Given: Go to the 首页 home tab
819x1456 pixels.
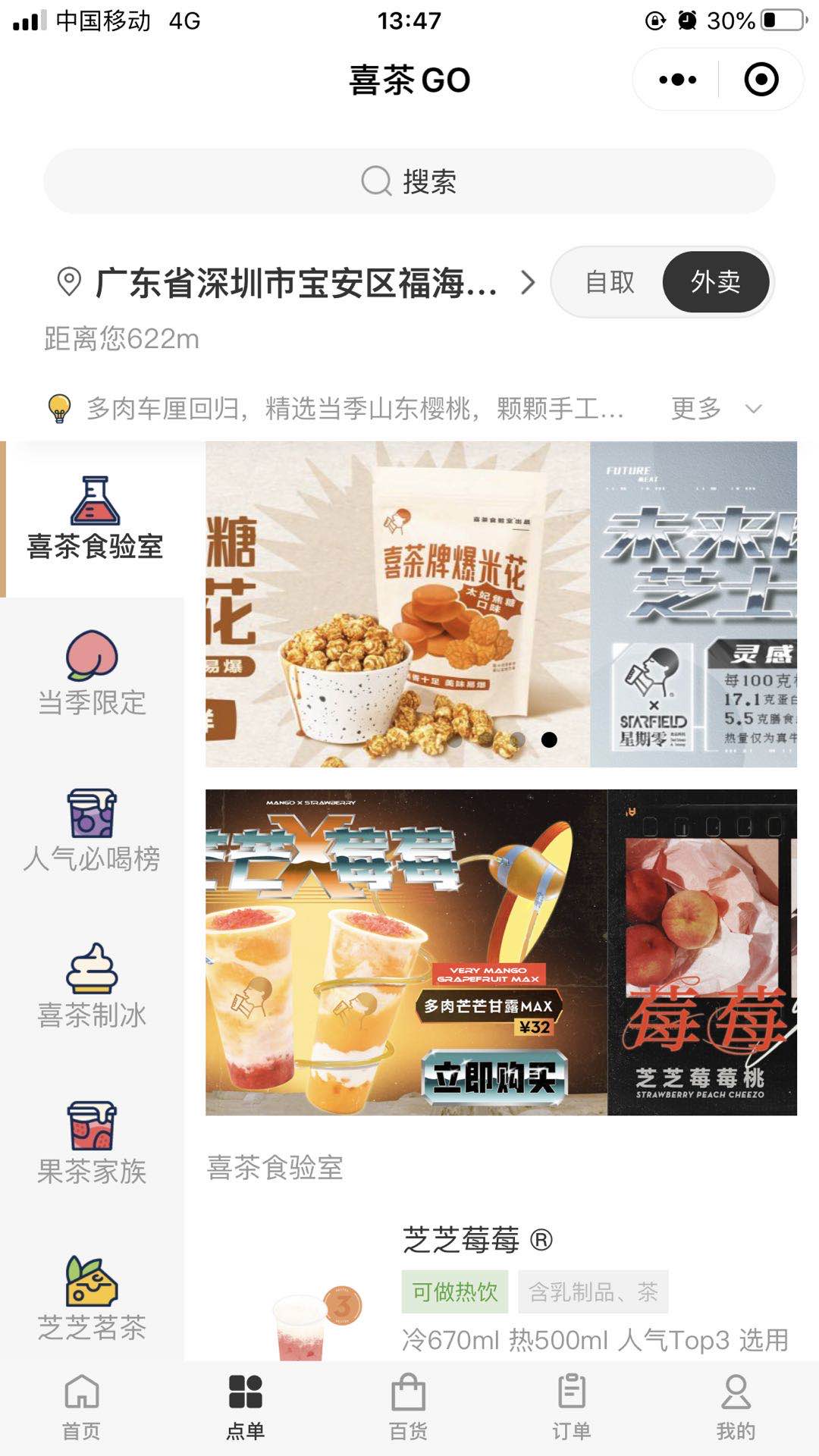Looking at the screenshot, I should point(81,1407).
